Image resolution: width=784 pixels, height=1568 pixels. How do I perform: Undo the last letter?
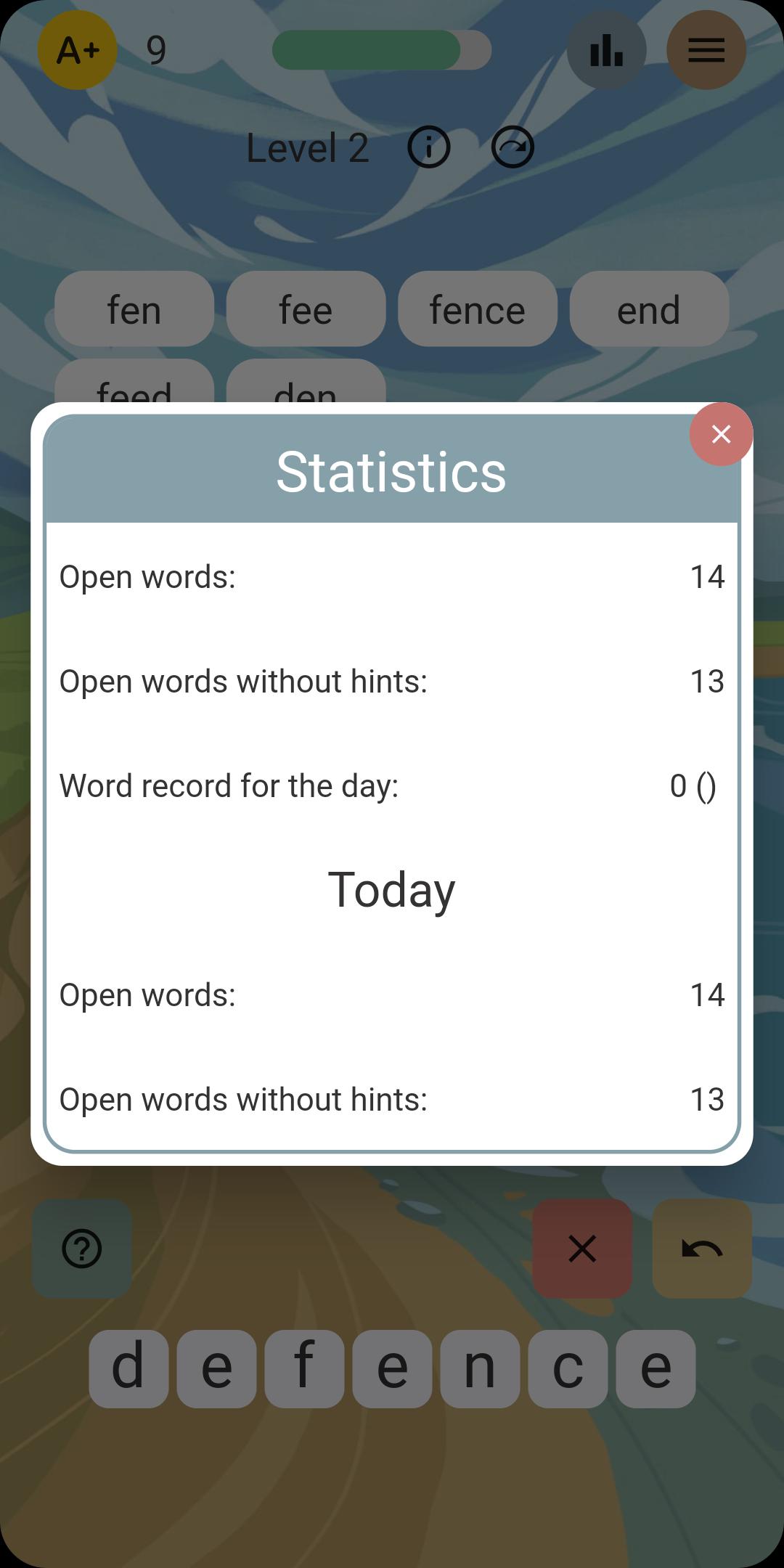pos(702,1249)
